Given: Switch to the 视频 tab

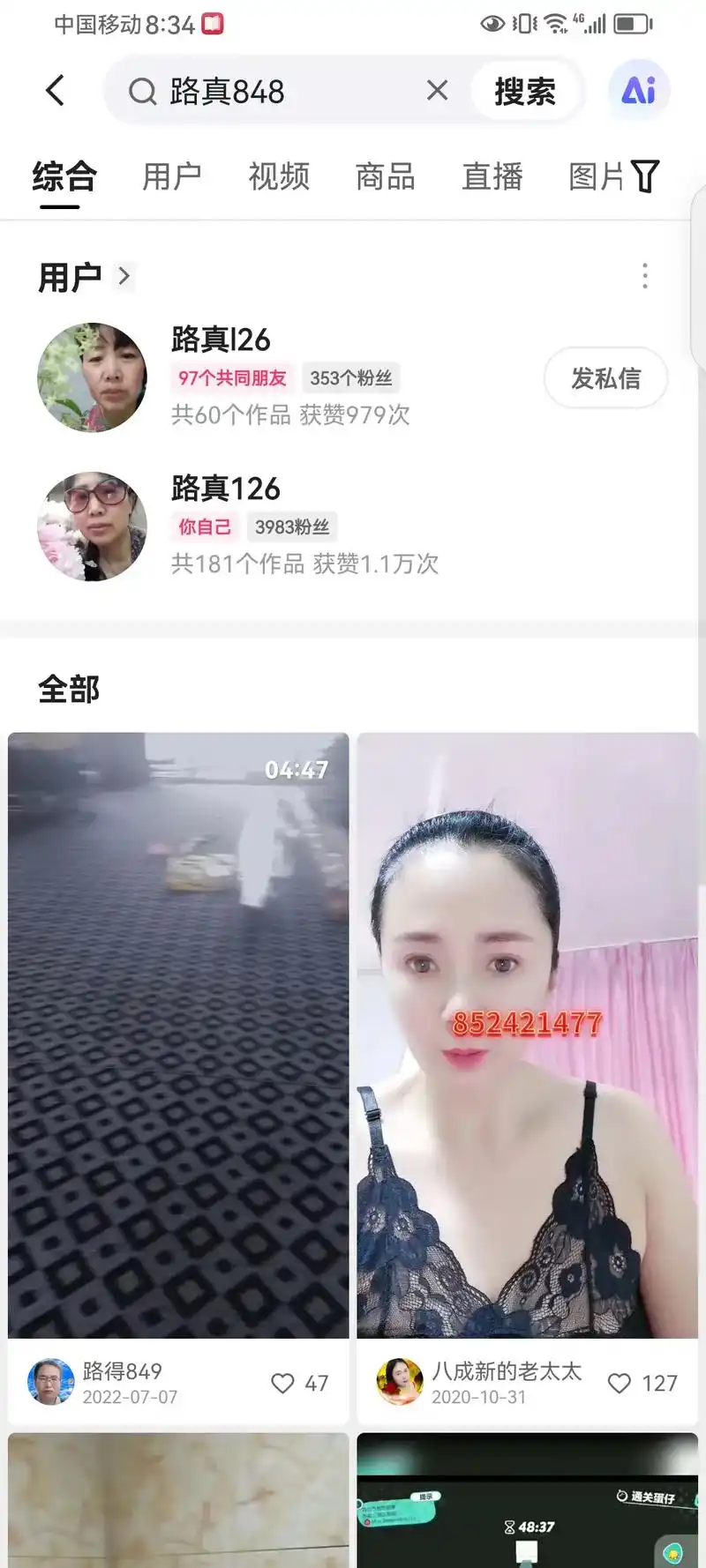Looking at the screenshot, I should tap(278, 176).
